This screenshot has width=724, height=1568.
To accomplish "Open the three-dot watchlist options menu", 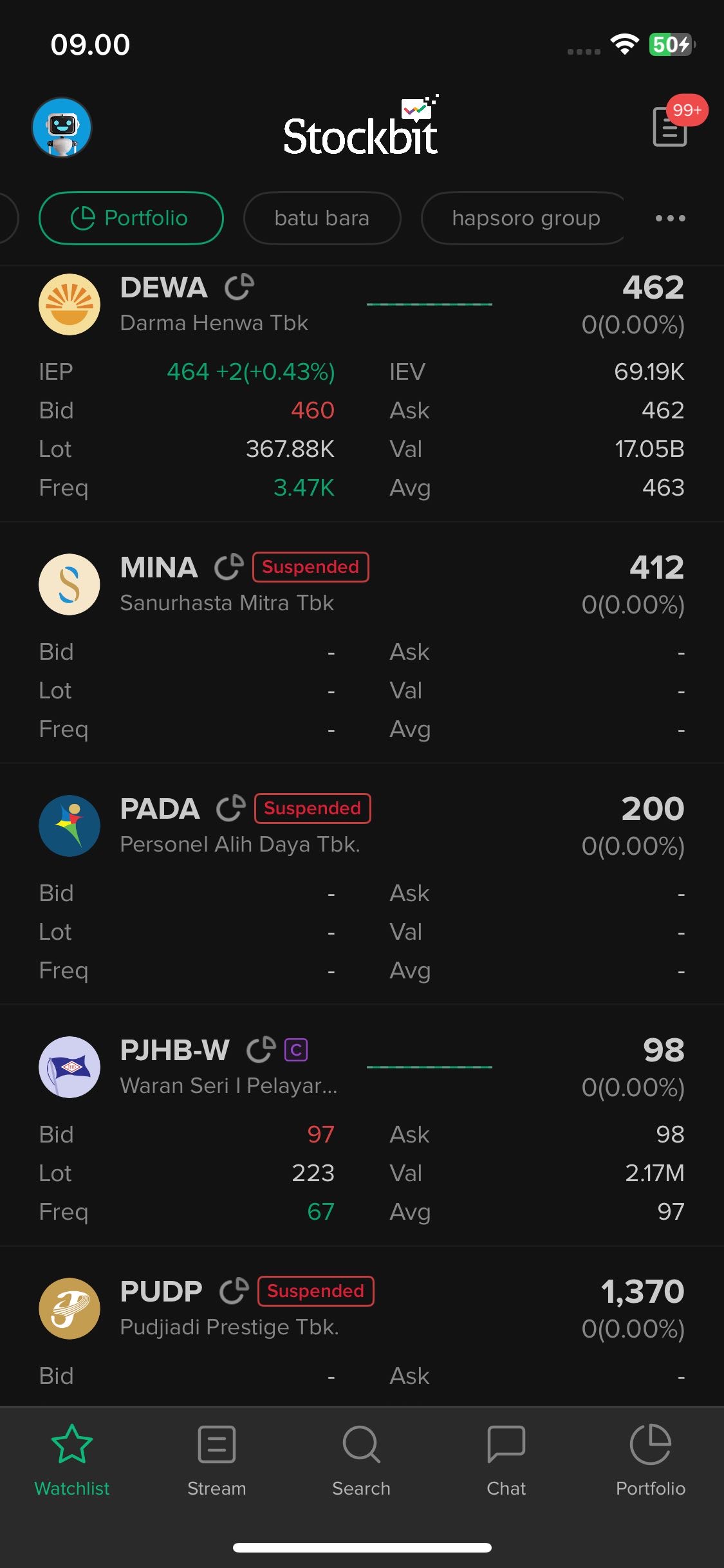I will pos(670,218).
